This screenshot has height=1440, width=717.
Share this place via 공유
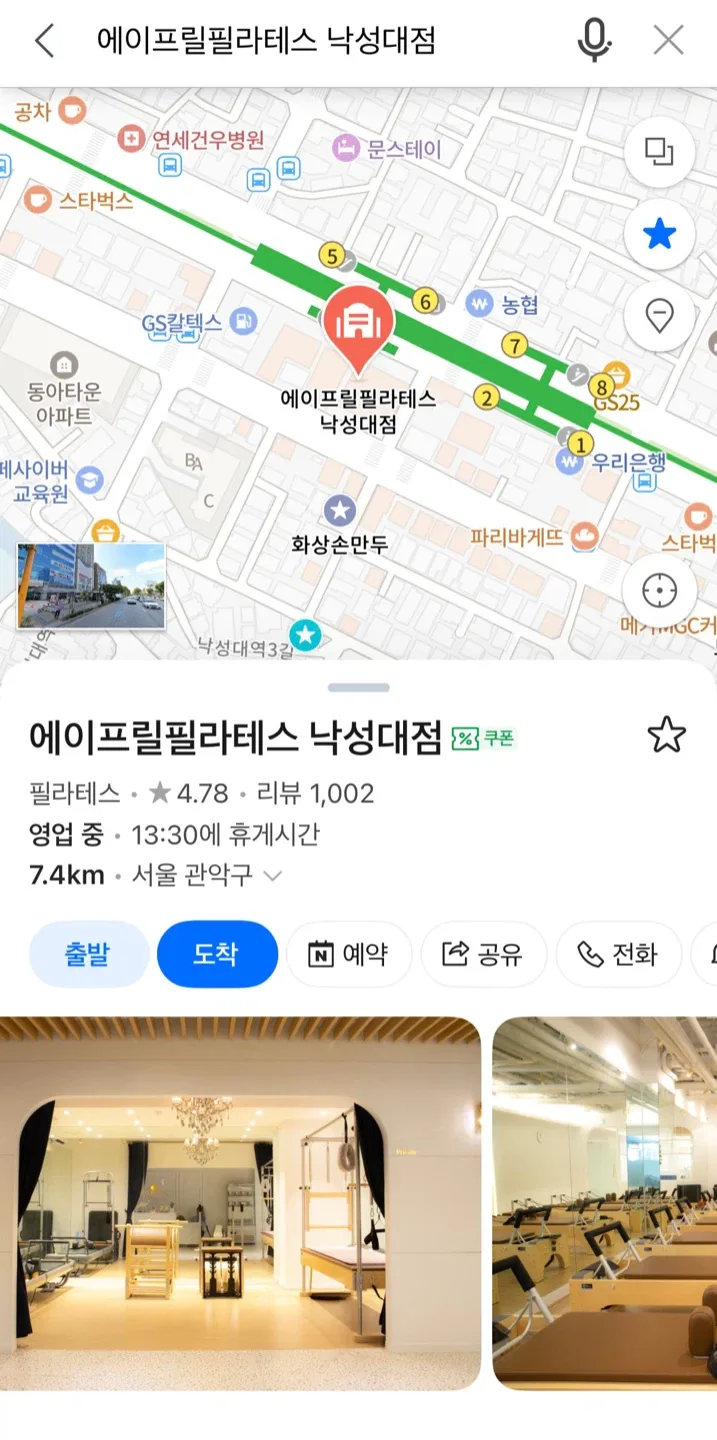click(484, 954)
